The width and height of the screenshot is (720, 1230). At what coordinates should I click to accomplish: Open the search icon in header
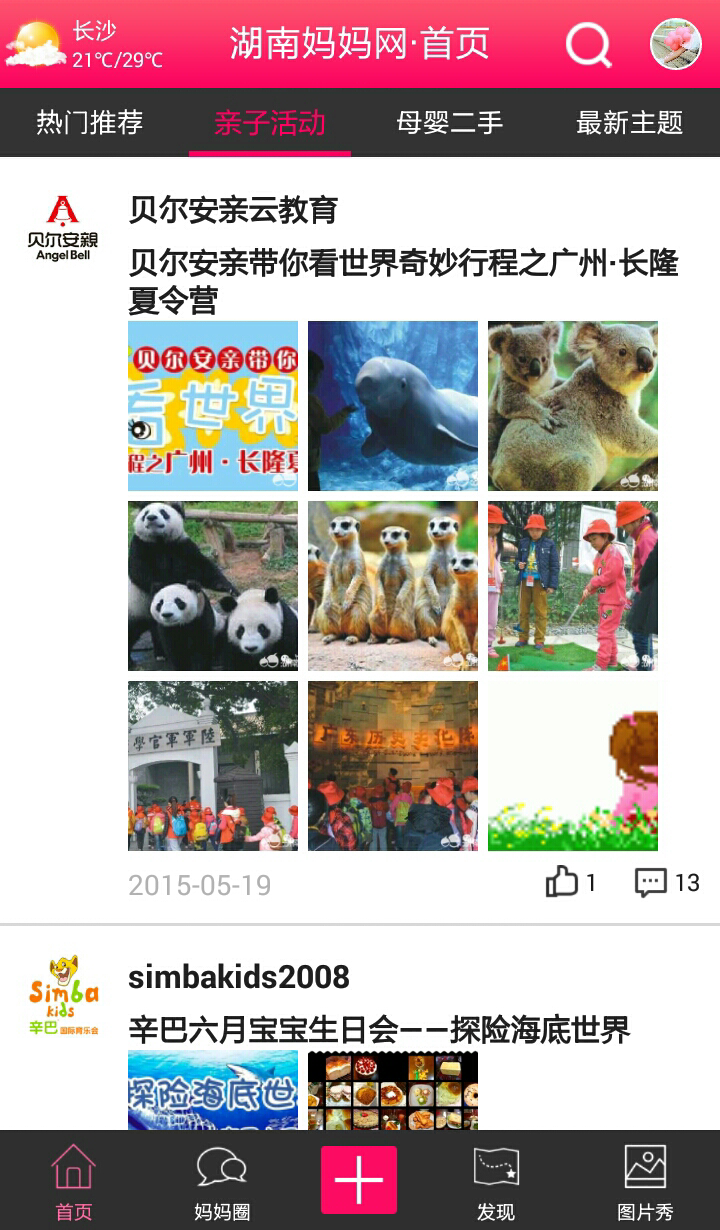tap(589, 44)
